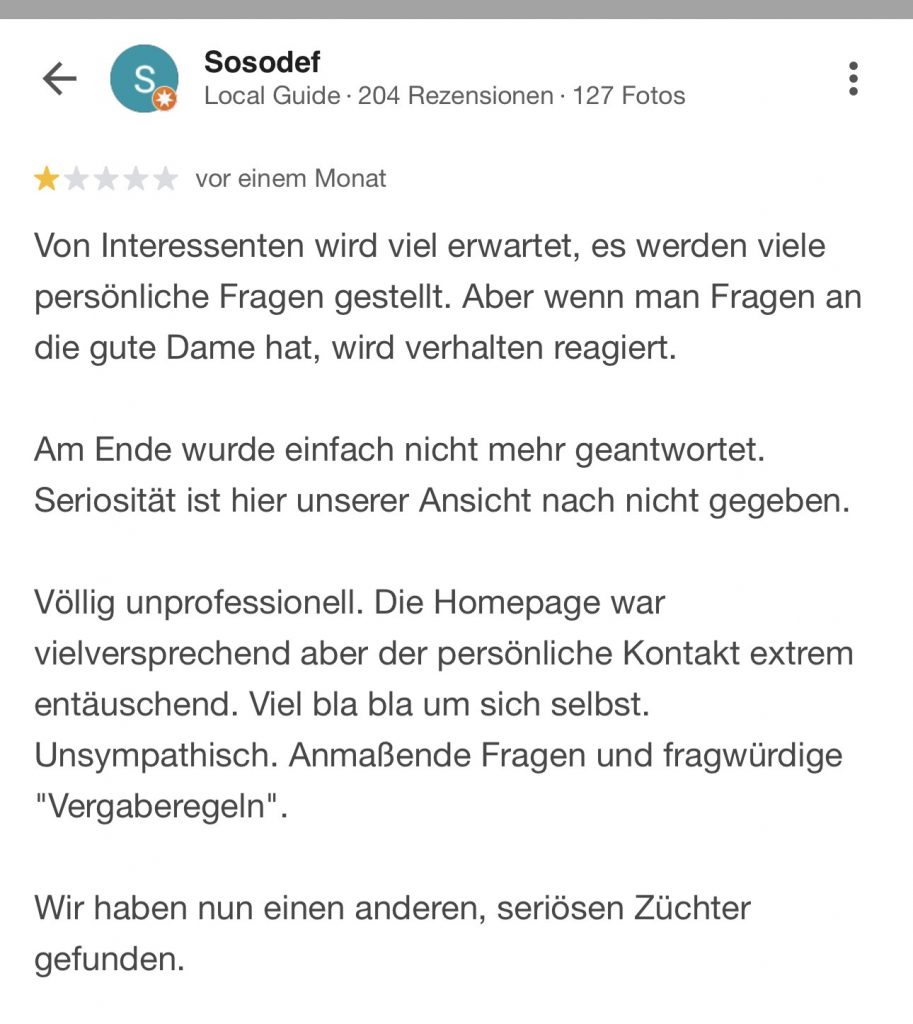Open Sosodef's profile avatar
Viewport: 913px width, 1024px height.
[x=144, y=79]
